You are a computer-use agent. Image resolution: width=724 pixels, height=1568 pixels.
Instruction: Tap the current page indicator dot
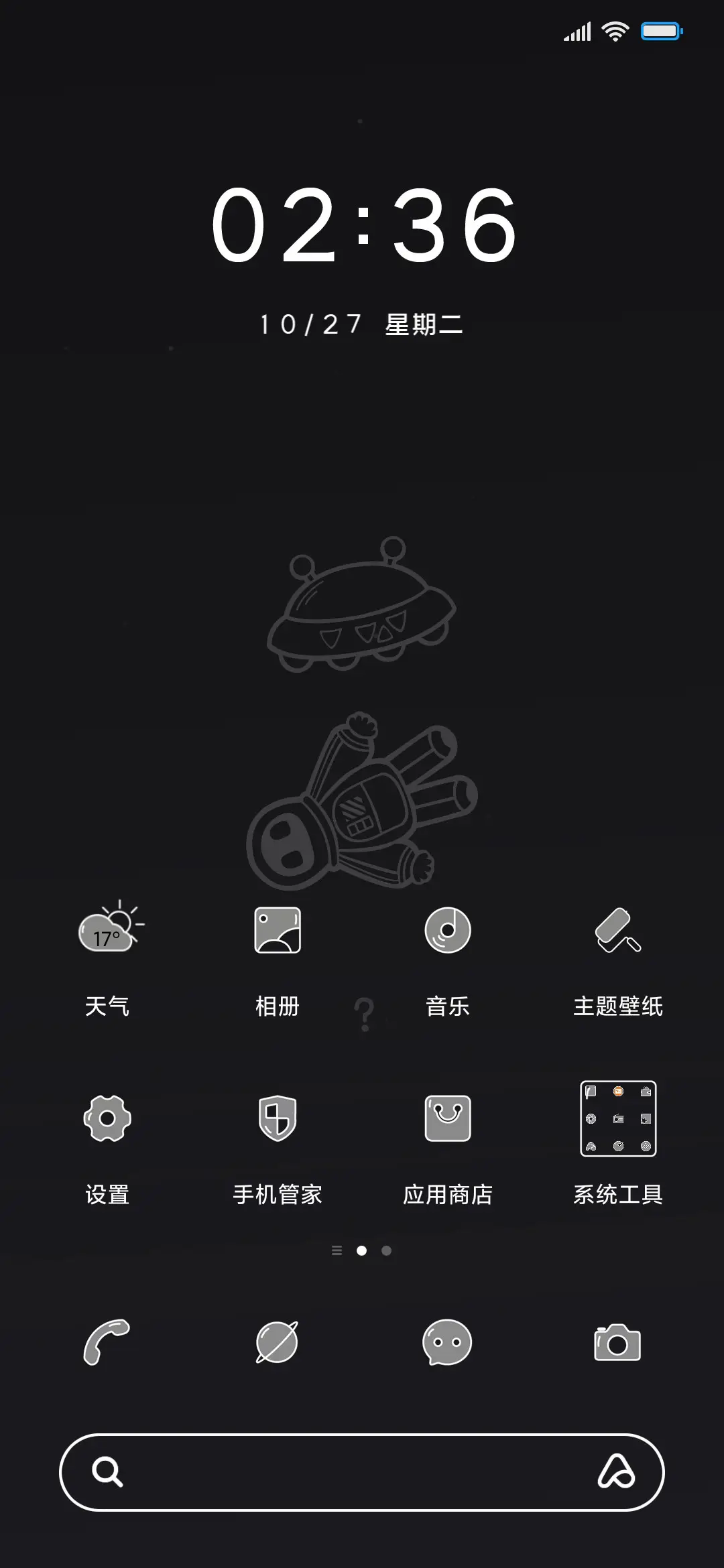click(362, 1250)
